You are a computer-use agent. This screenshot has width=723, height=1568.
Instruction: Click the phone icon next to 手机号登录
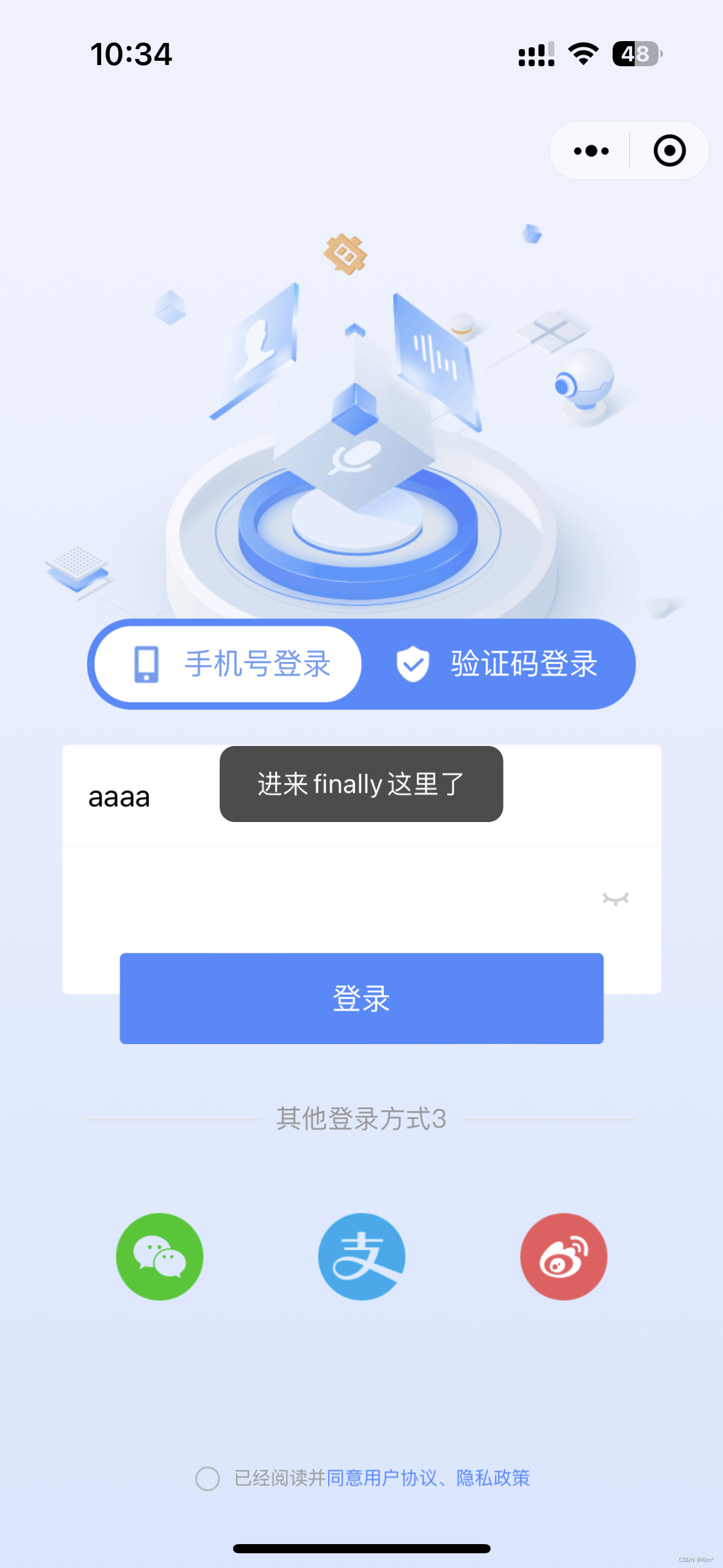click(146, 663)
